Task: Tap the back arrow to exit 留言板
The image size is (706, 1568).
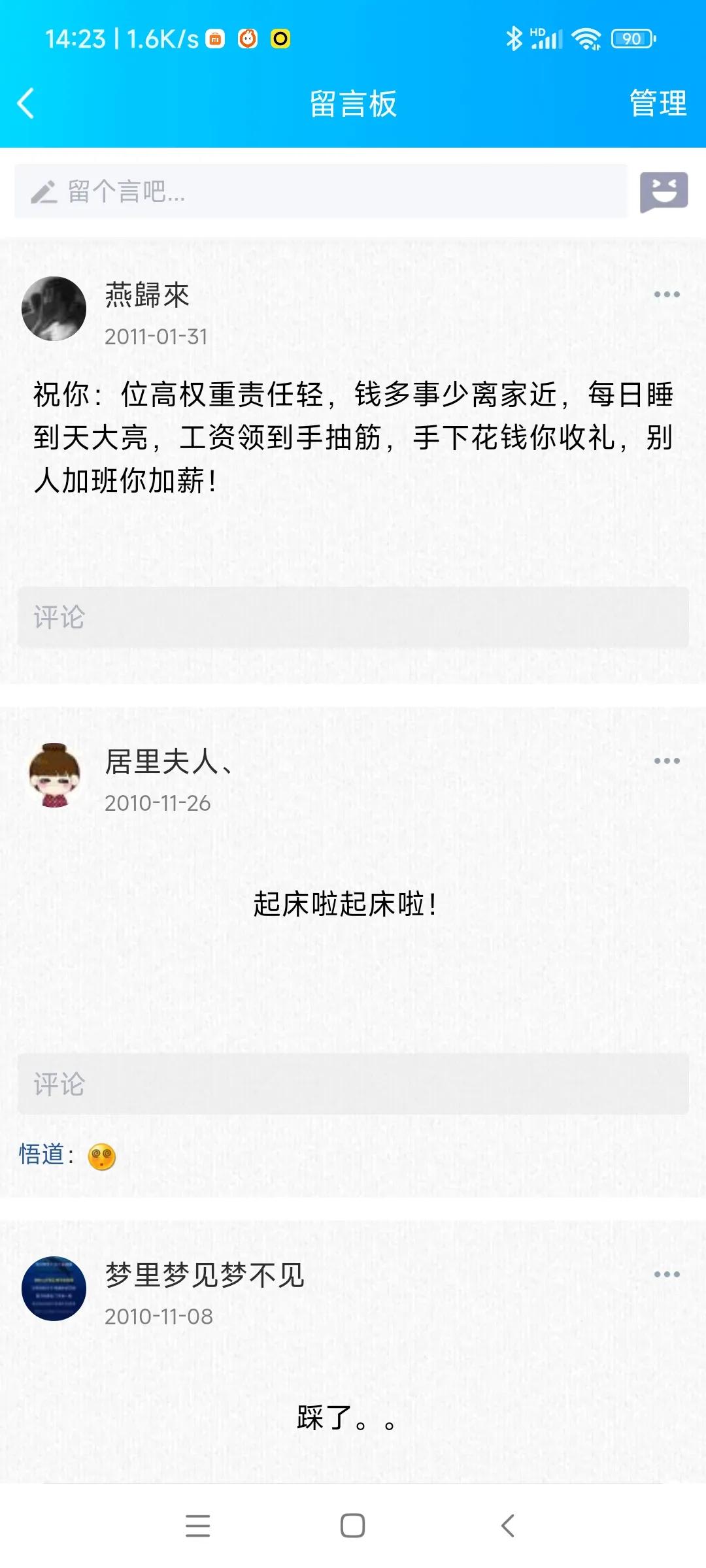Action: [x=26, y=103]
